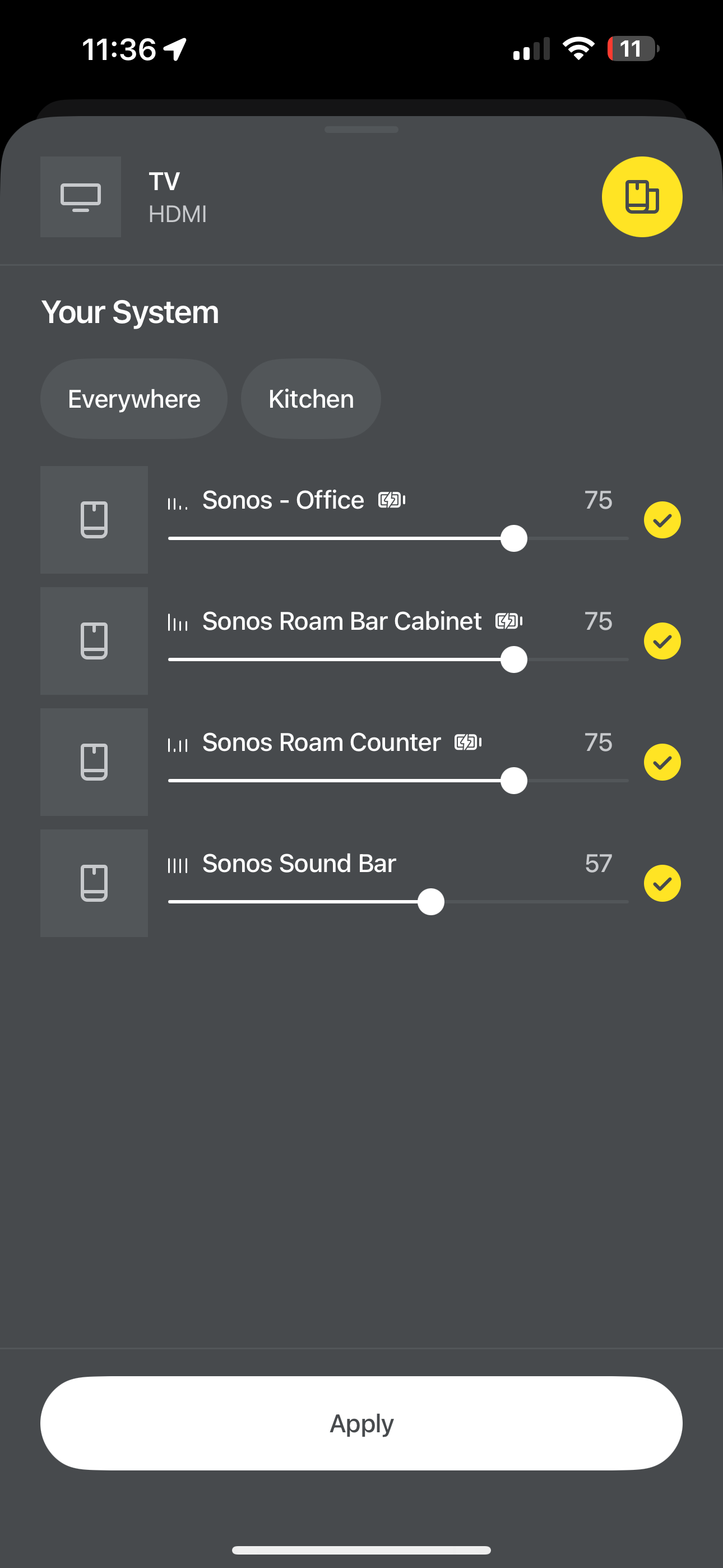Uncheck Sonos Sound Bar speaker
The image size is (723, 1568).
click(x=662, y=883)
